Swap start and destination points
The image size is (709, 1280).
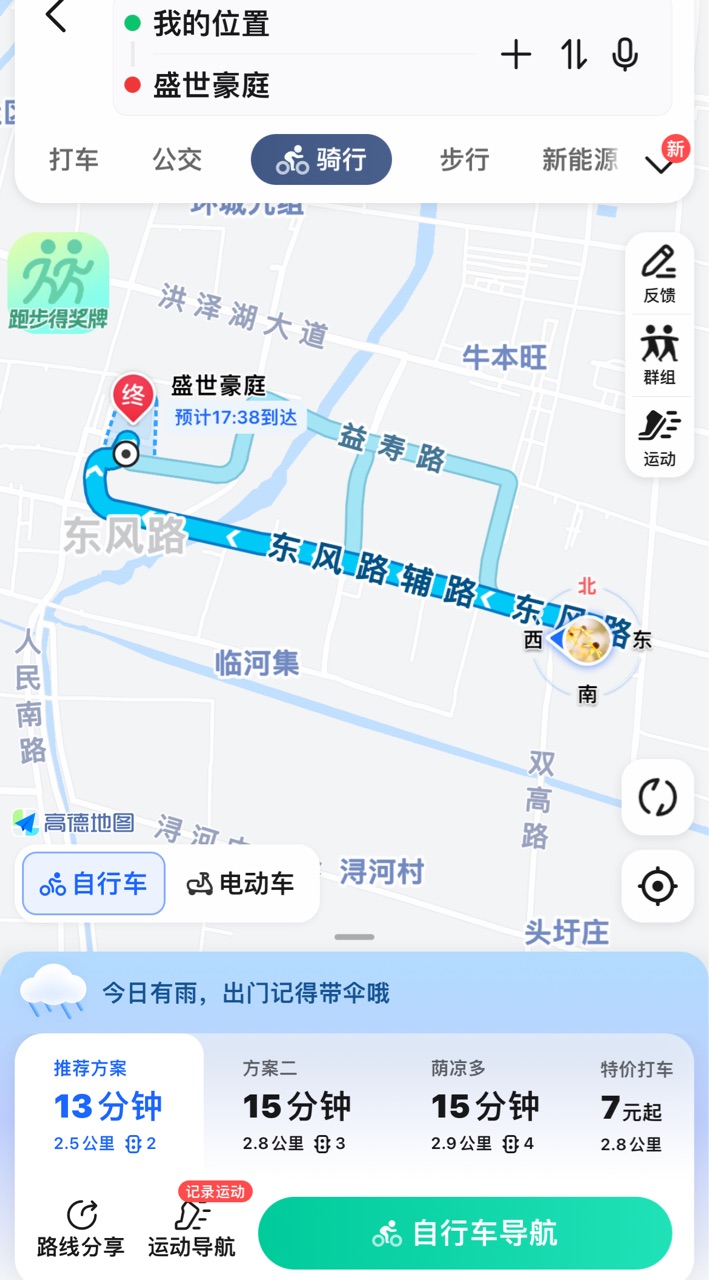[574, 55]
